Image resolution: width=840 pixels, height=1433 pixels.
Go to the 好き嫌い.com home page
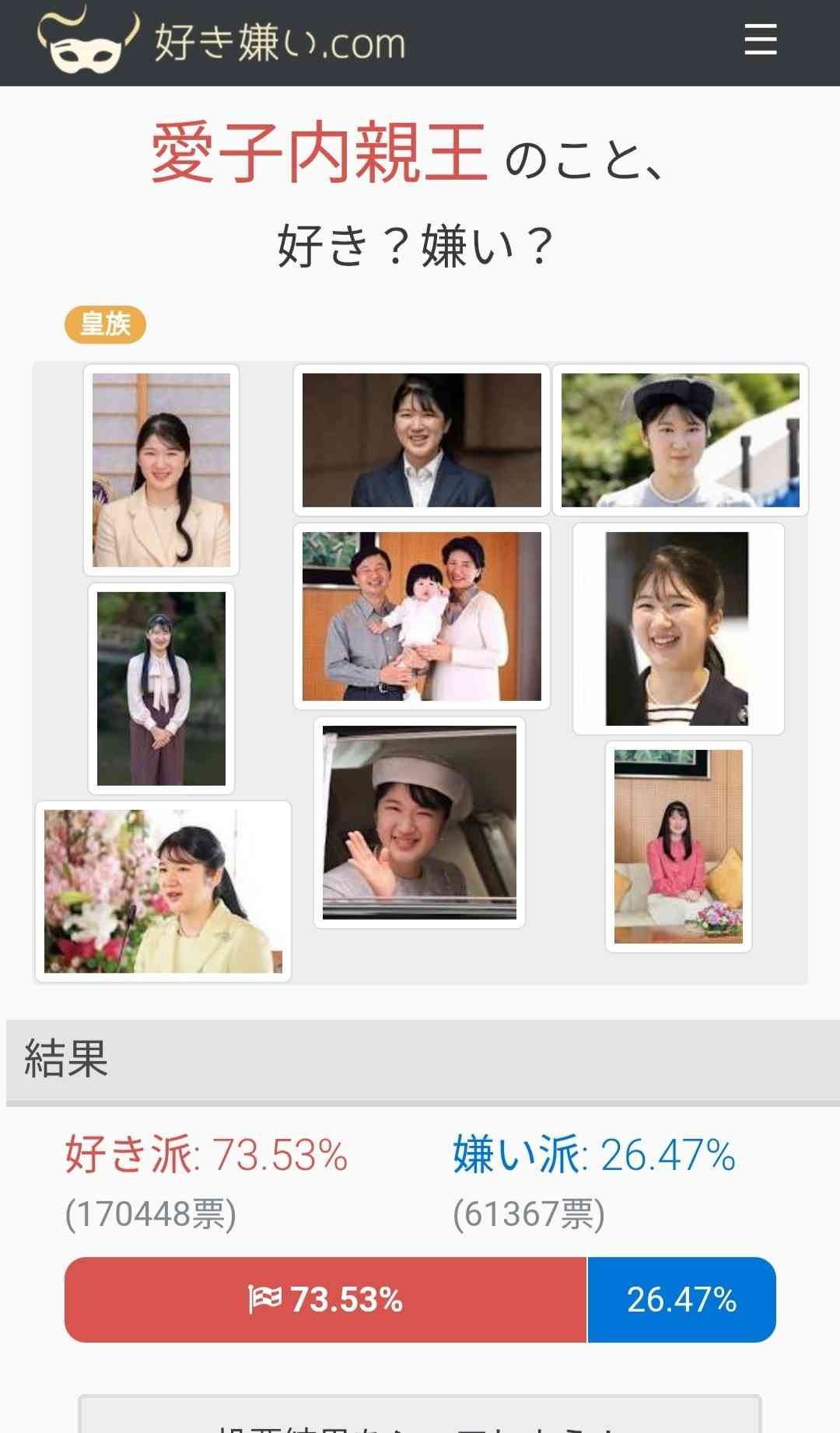[222, 41]
